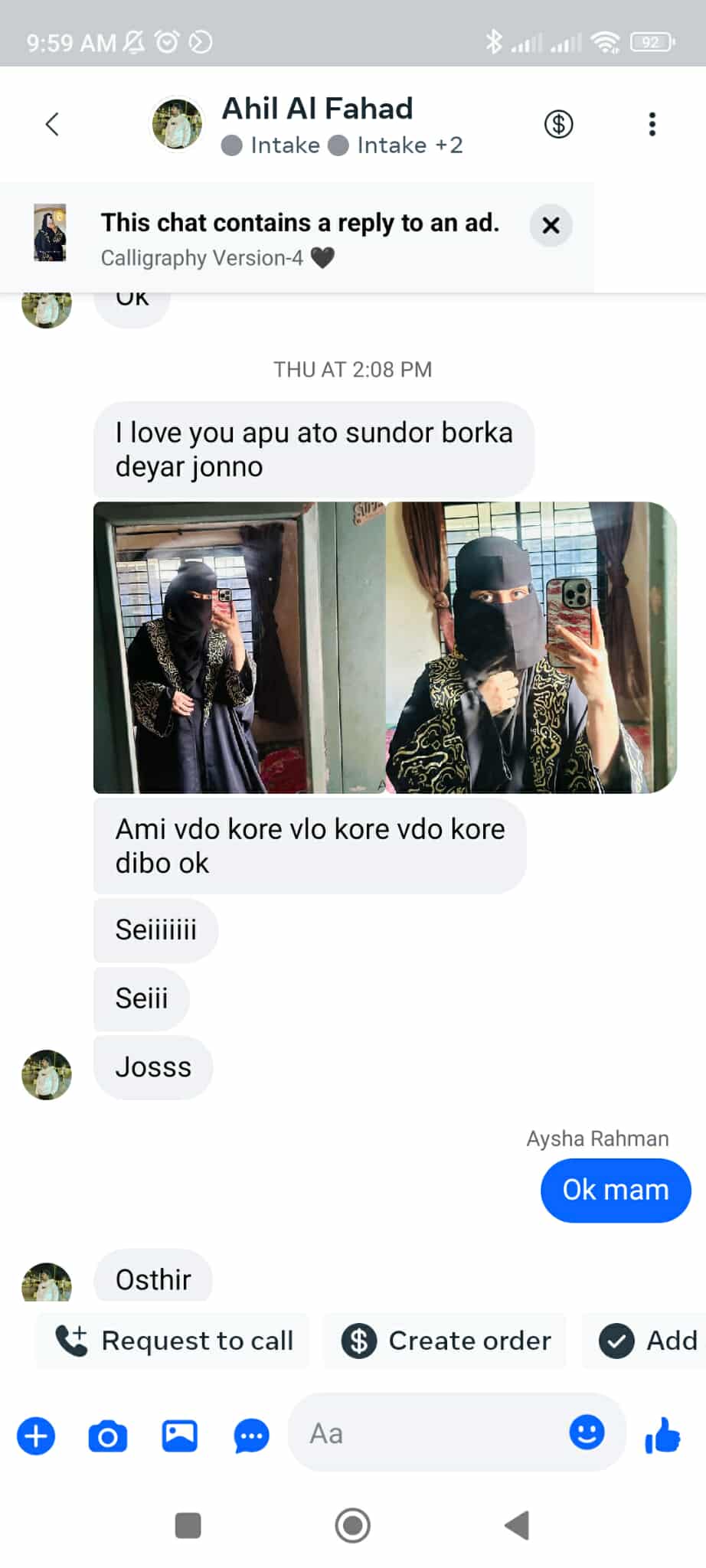Tap Request to call
The height and width of the screenshot is (1568, 706).
174,1341
